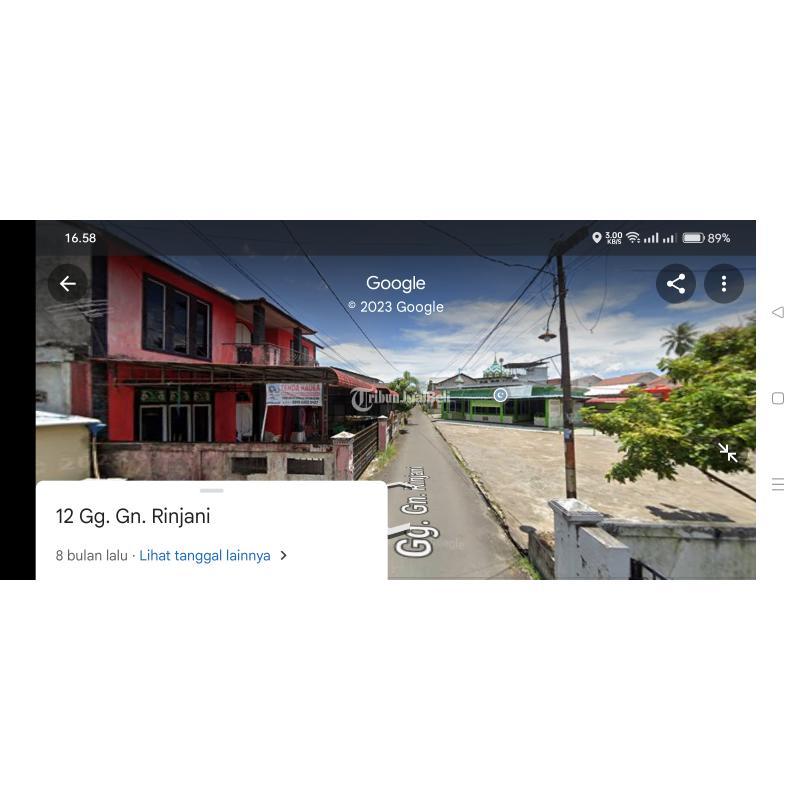Tap the system home square button
The width and height of the screenshot is (800, 800).
pyautogui.click(x=778, y=398)
